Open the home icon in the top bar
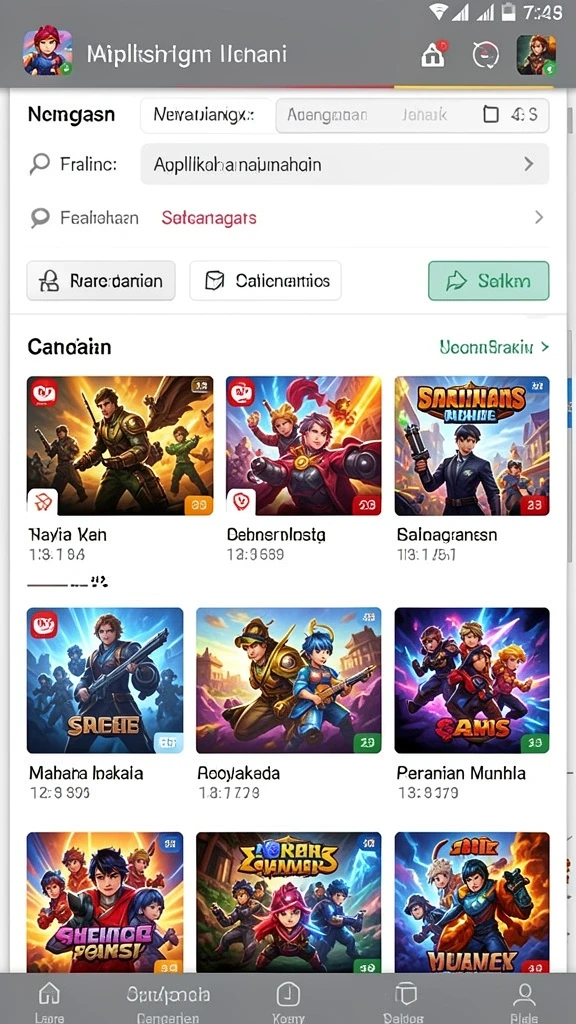 [433, 55]
